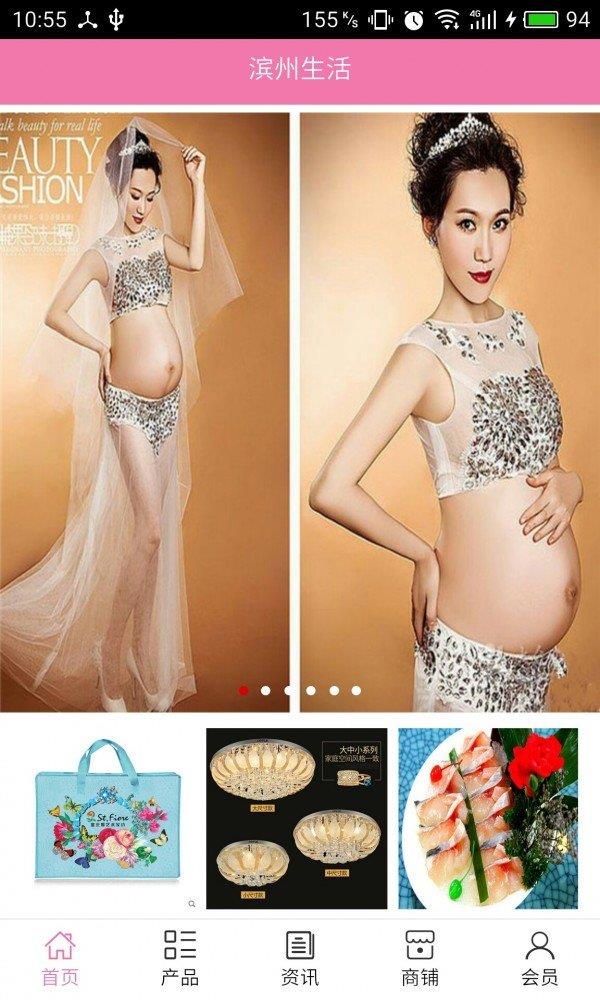600x1000 pixels.
Task: Select the second carousel page dot
Action: click(x=266, y=690)
